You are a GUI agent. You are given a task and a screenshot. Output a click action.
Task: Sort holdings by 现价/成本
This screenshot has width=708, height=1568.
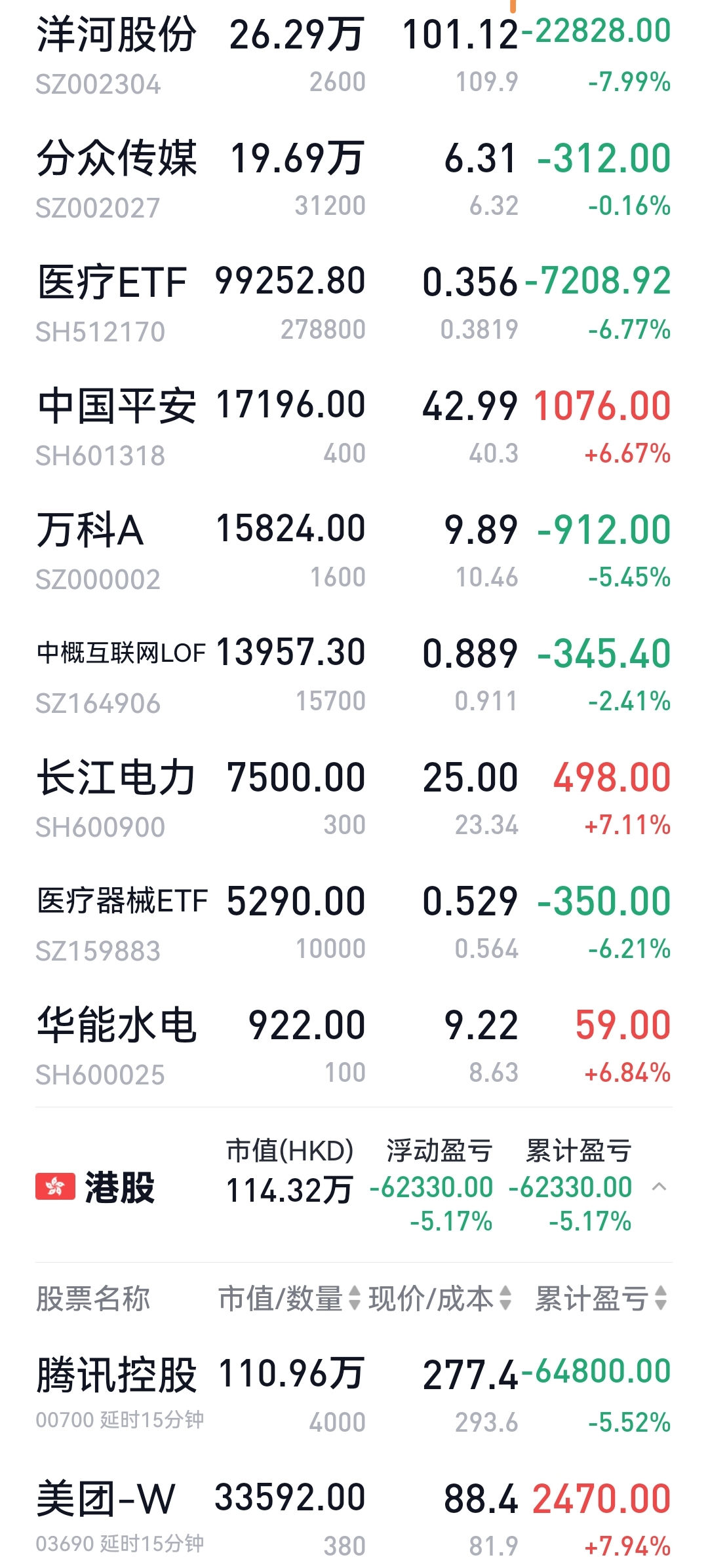pyautogui.click(x=440, y=1297)
